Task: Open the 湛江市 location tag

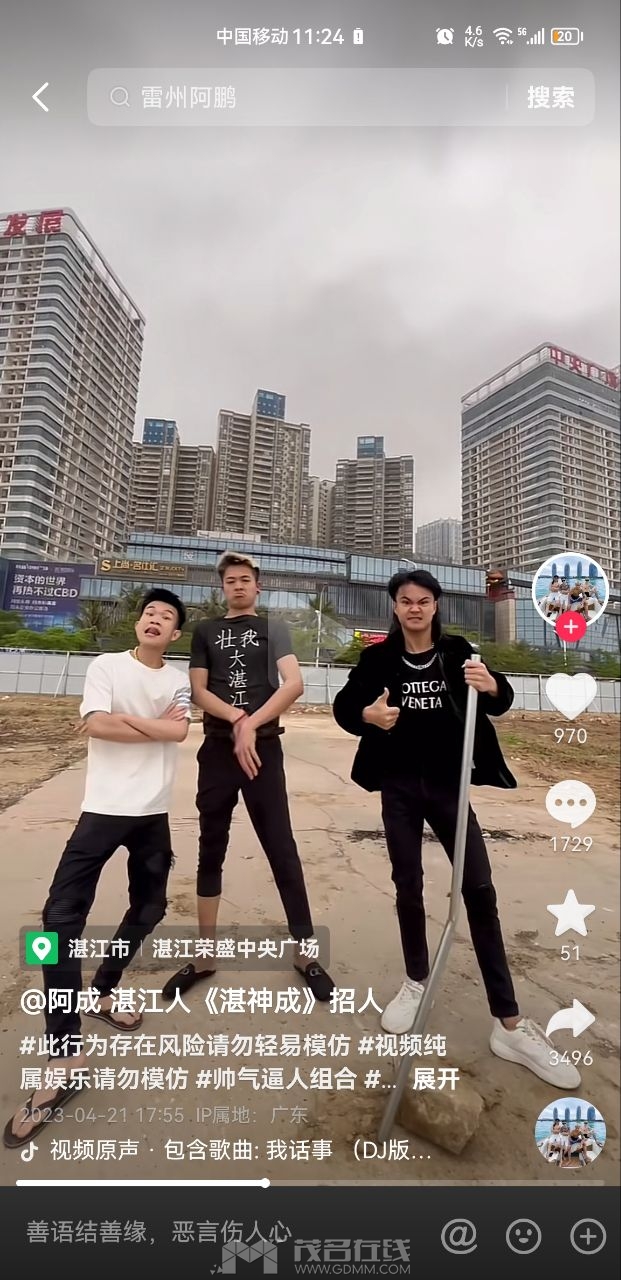Action: [99, 948]
